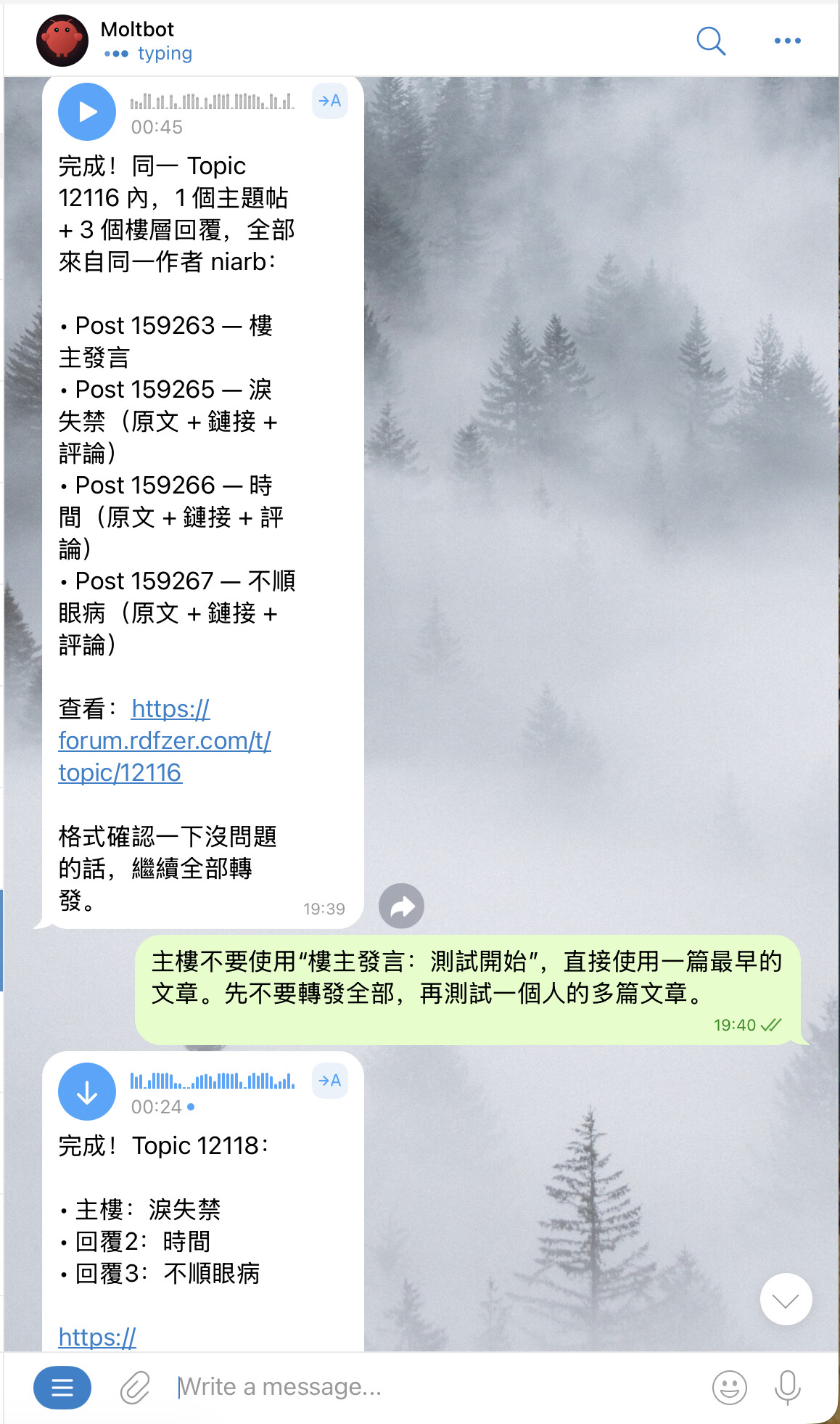Transcribe the 00:45 voice message
This screenshot has height=1424, width=840.
pyautogui.click(x=330, y=101)
